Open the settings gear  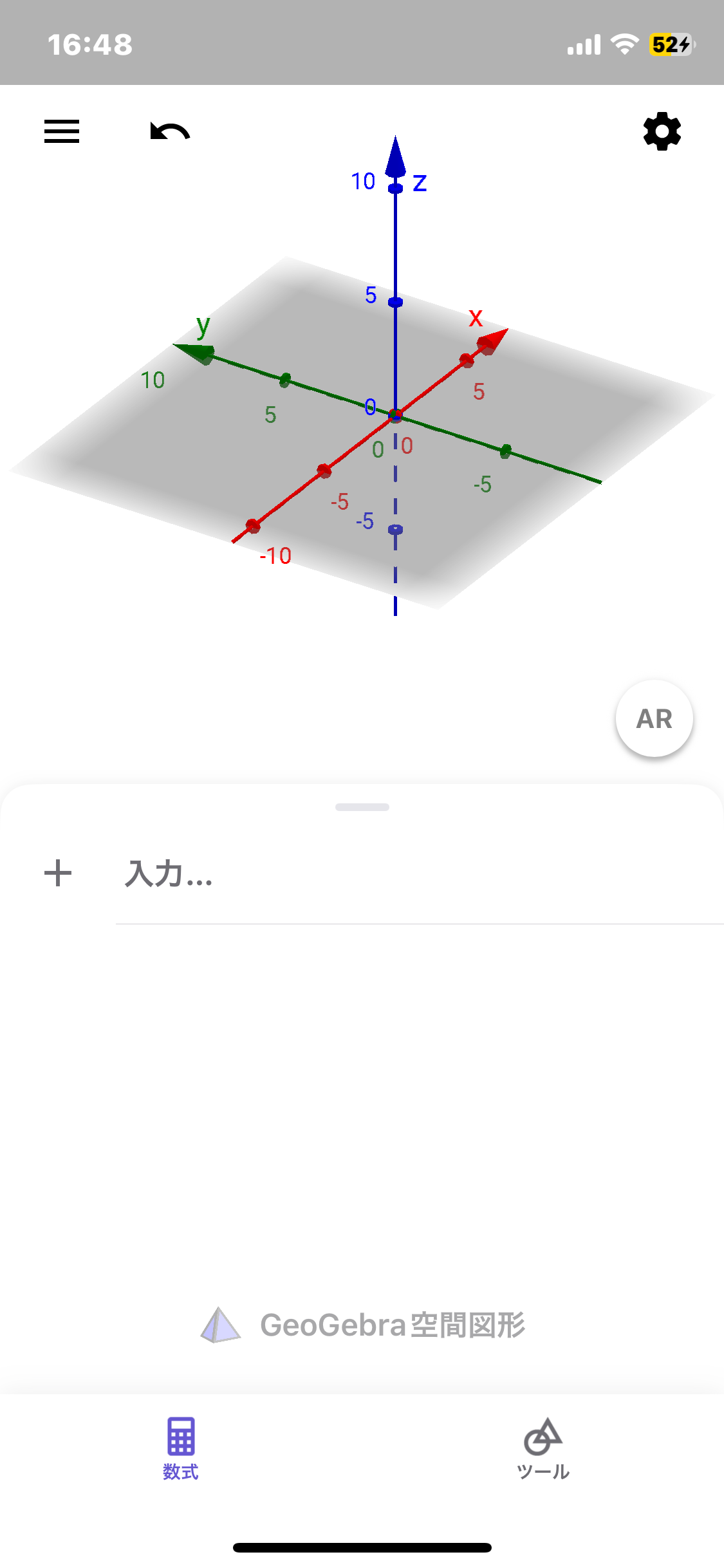coord(662,131)
